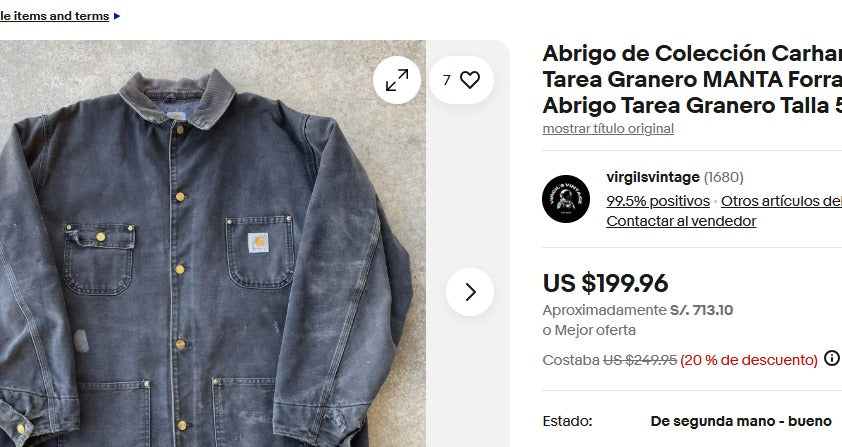This screenshot has height=447, width=842.
Task: Open the discount info icon
Action: coord(832,359)
